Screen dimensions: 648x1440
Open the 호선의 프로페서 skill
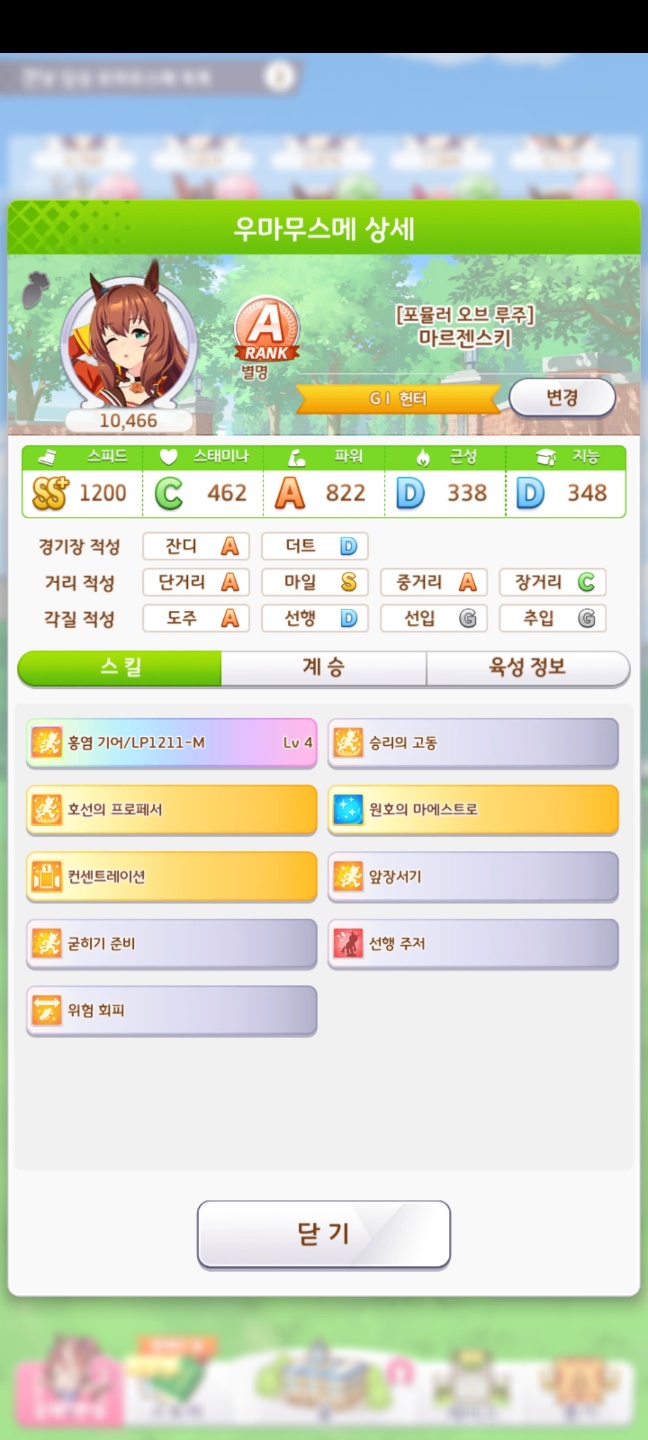(171, 810)
